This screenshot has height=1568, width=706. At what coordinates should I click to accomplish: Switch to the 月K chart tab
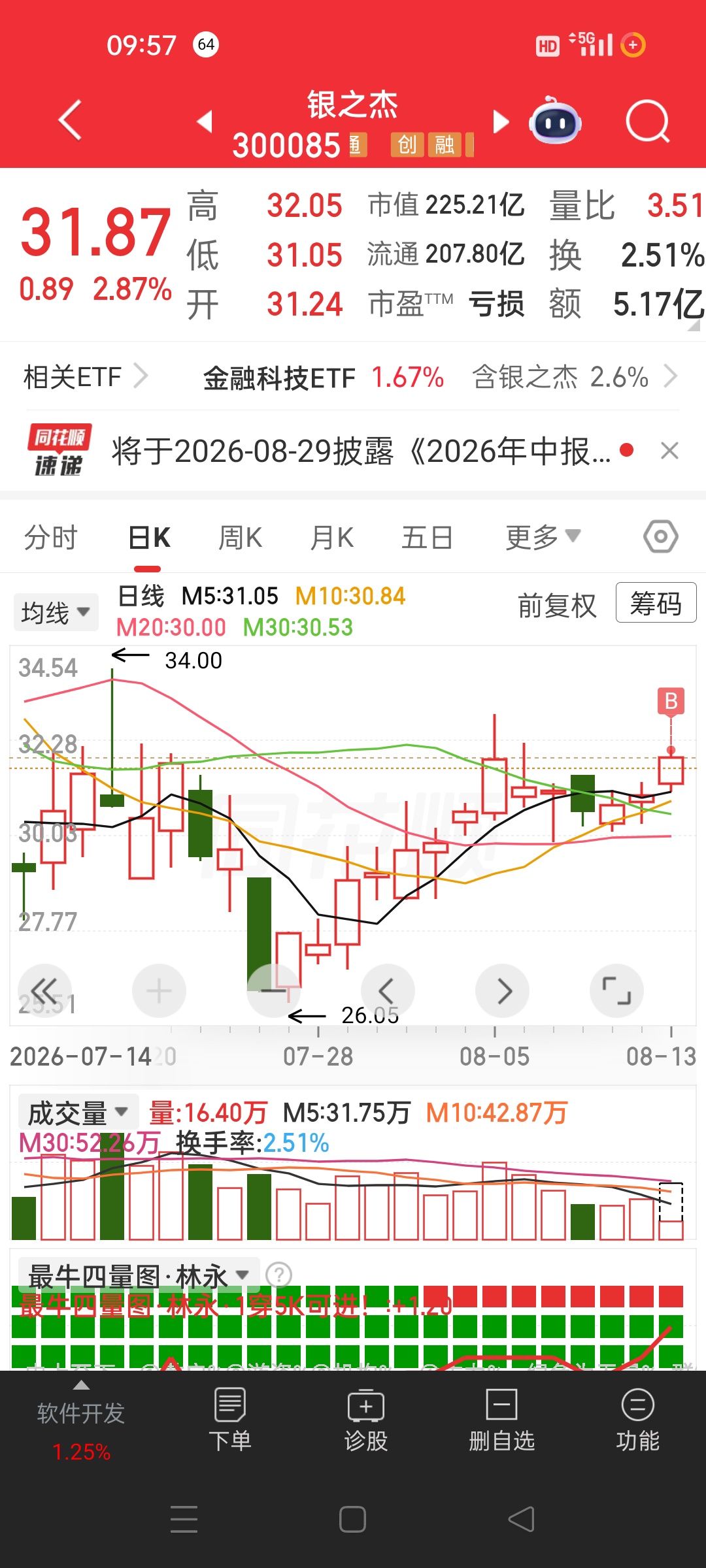coord(332,538)
